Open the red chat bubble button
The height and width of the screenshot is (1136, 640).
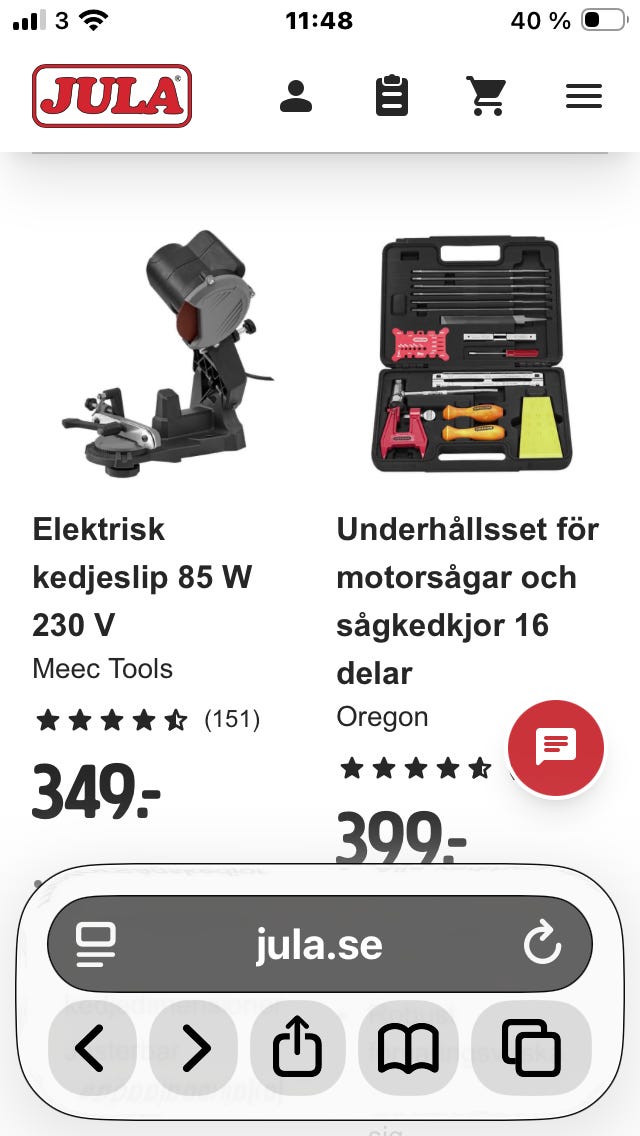pos(556,748)
